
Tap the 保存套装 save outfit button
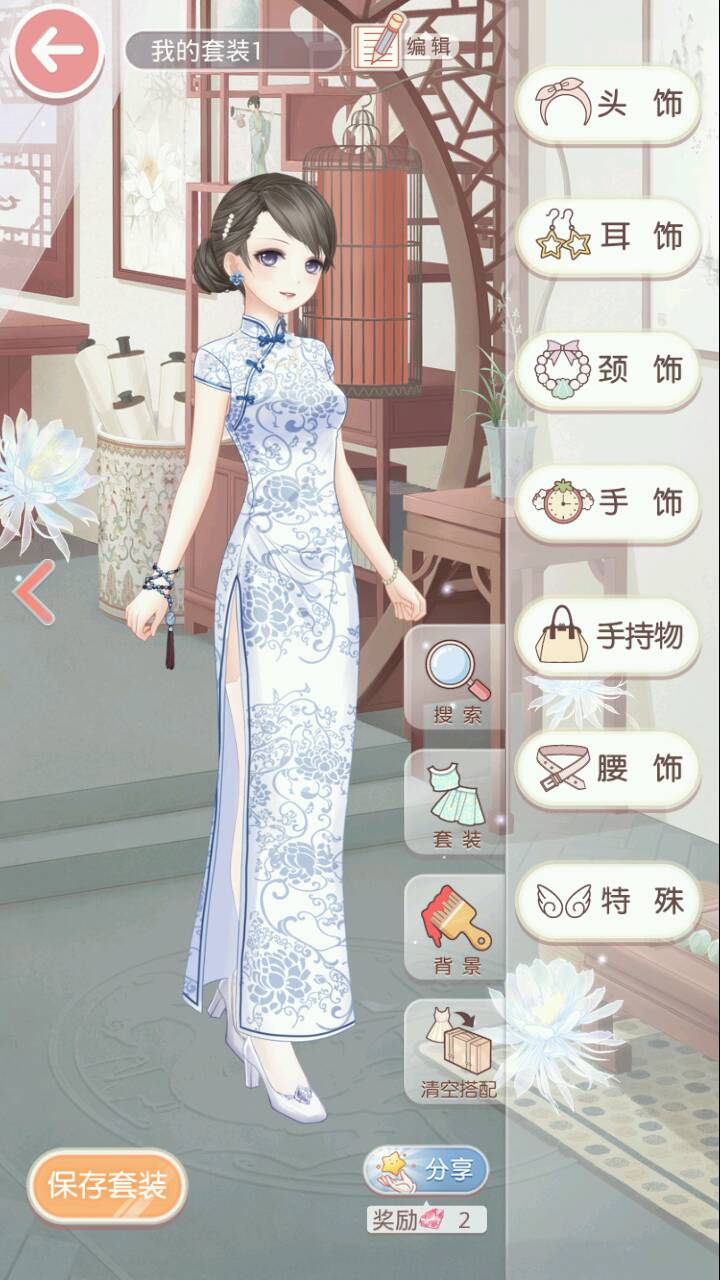point(107,1186)
